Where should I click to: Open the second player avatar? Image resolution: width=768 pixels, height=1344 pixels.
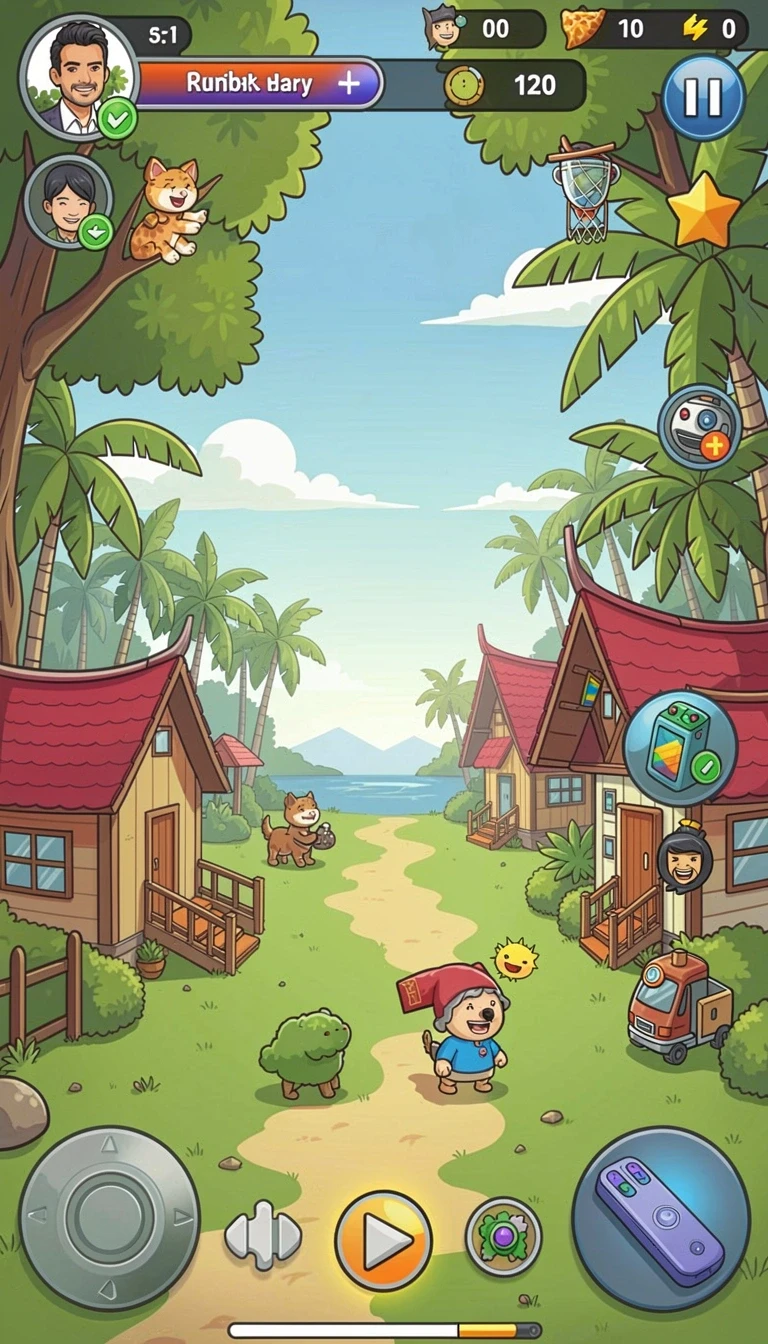coord(68,202)
